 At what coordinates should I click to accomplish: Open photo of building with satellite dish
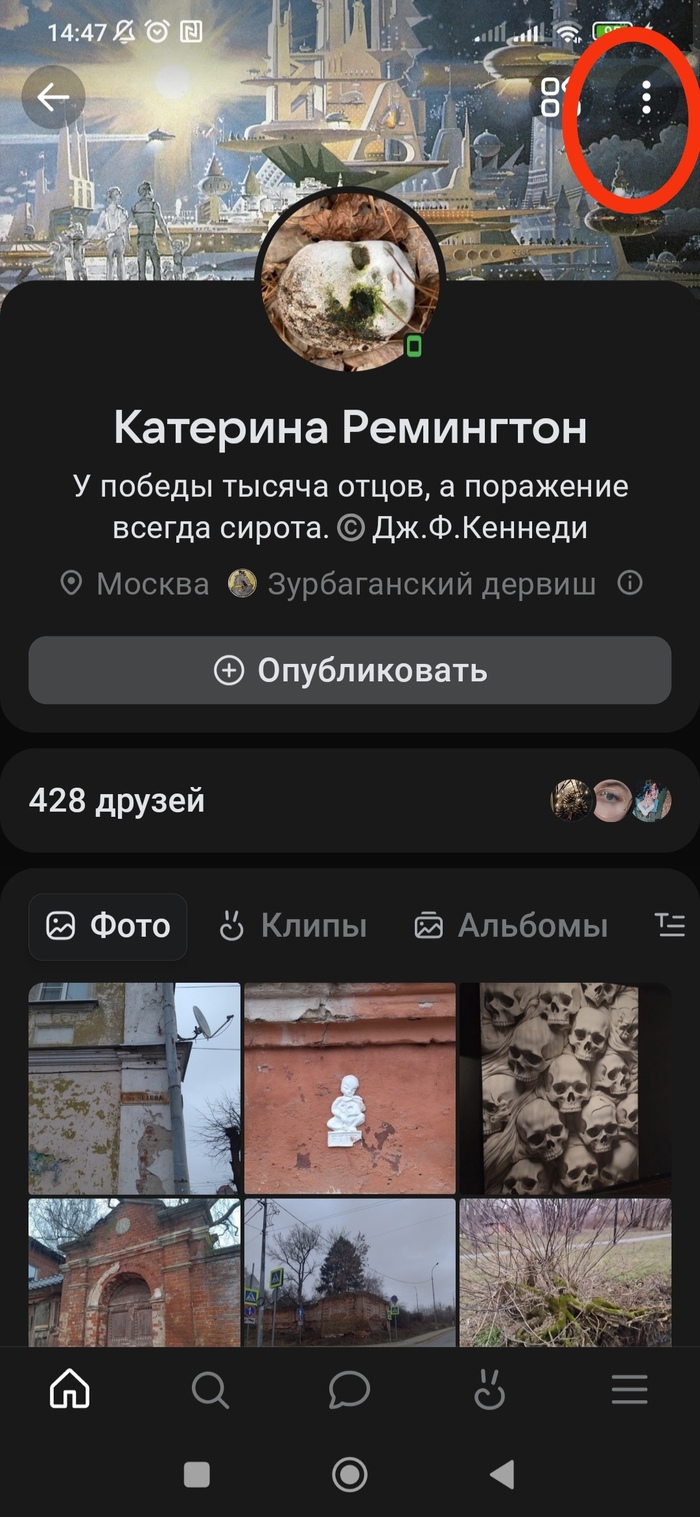[134, 1088]
